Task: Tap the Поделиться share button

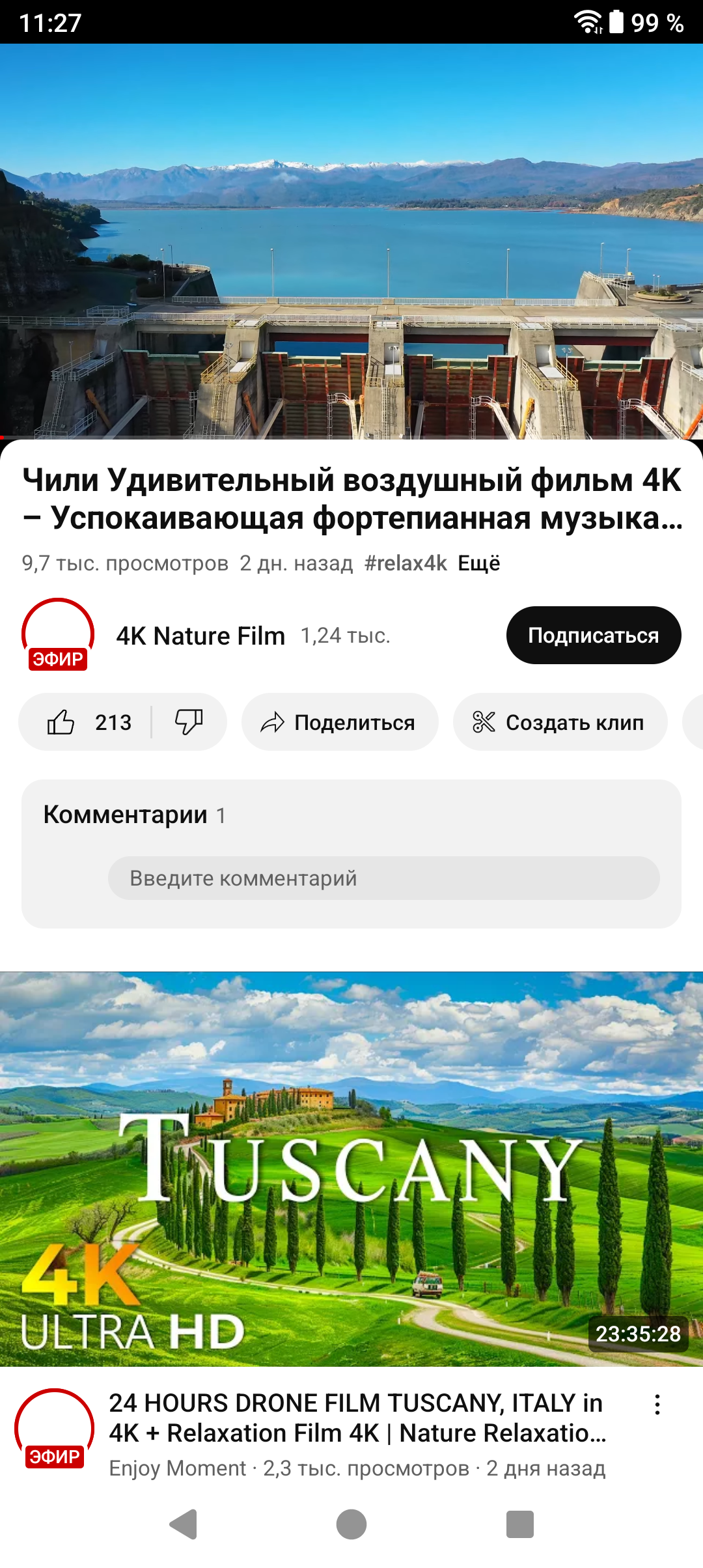Action: pyautogui.click(x=339, y=722)
